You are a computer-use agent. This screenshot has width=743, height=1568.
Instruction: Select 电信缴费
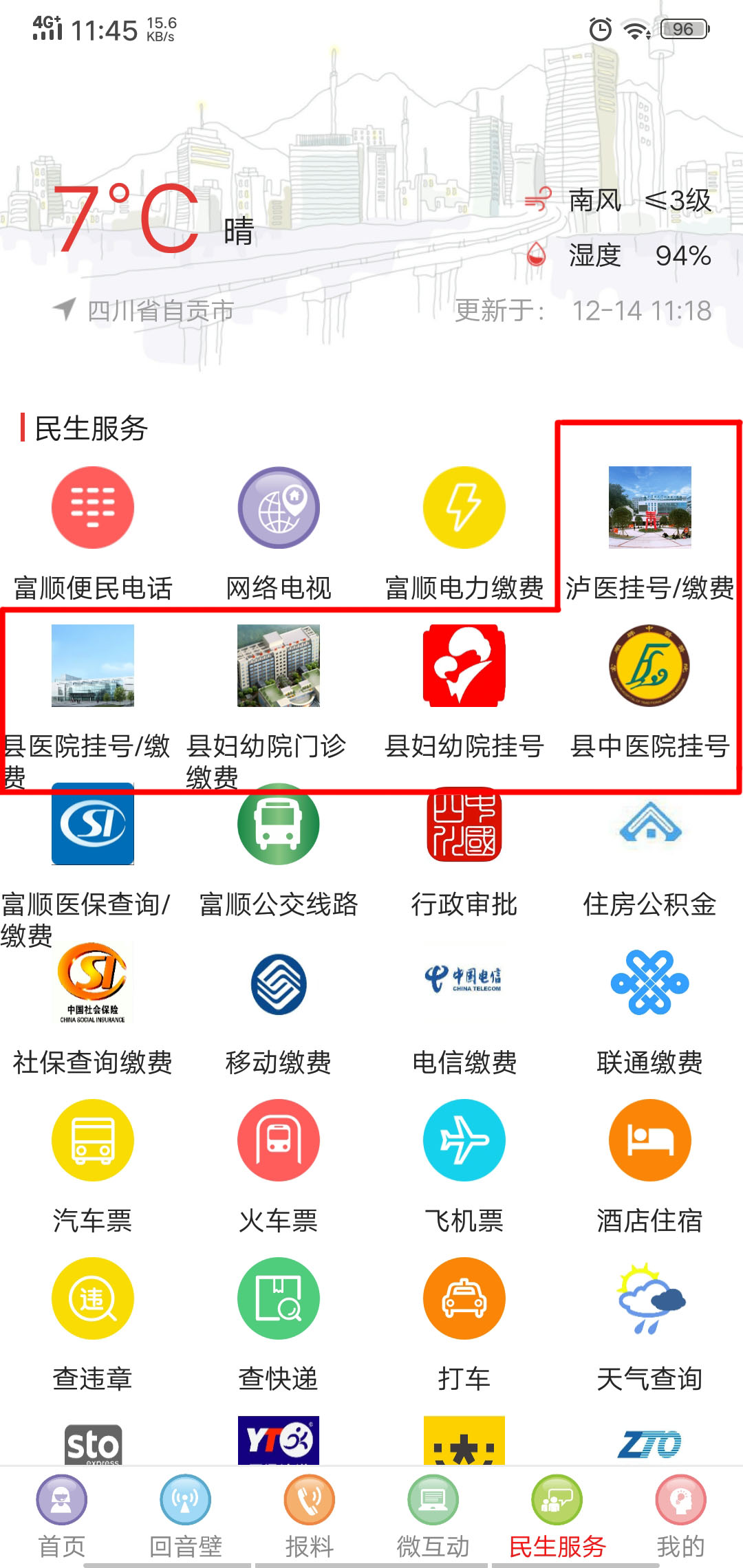[x=464, y=983]
